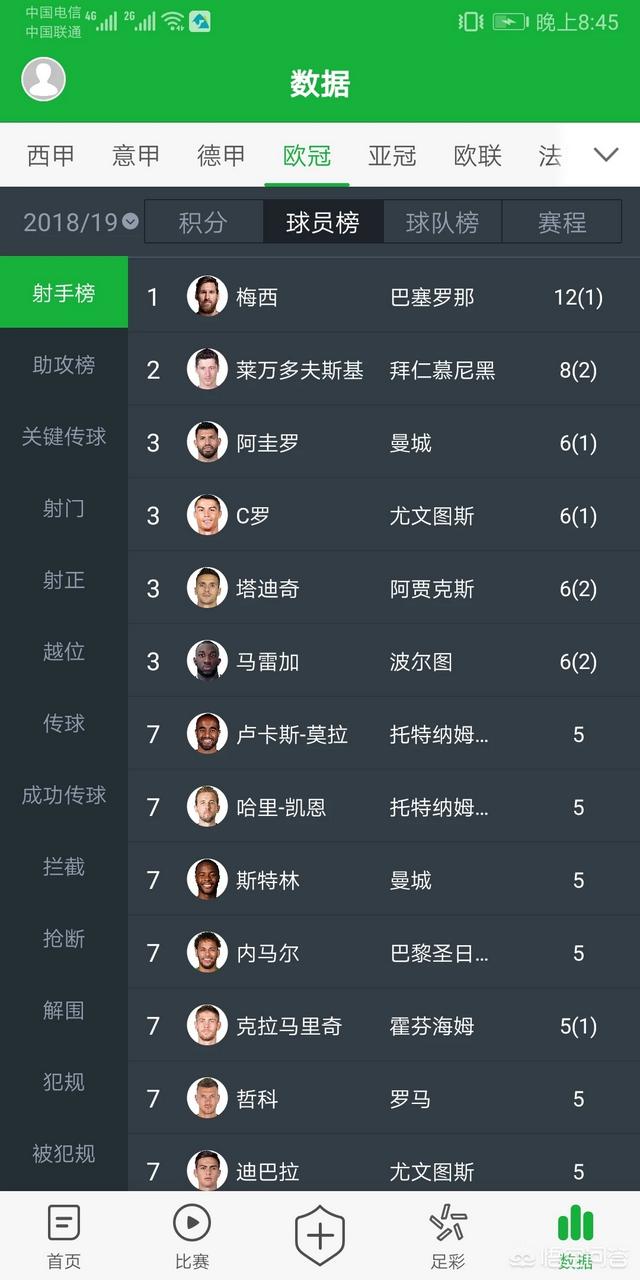Open the profile avatar icon
The image size is (640, 1280).
pos(43,79)
